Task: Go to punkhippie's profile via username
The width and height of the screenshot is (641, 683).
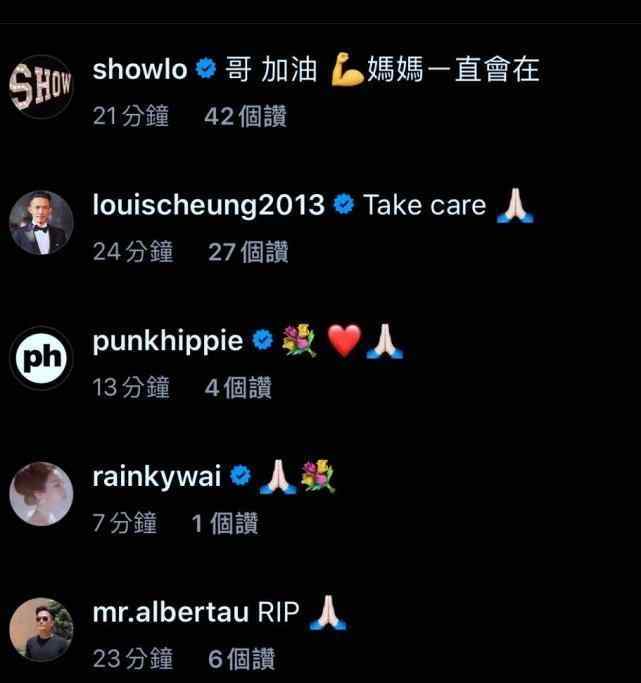Action: (167, 341)
